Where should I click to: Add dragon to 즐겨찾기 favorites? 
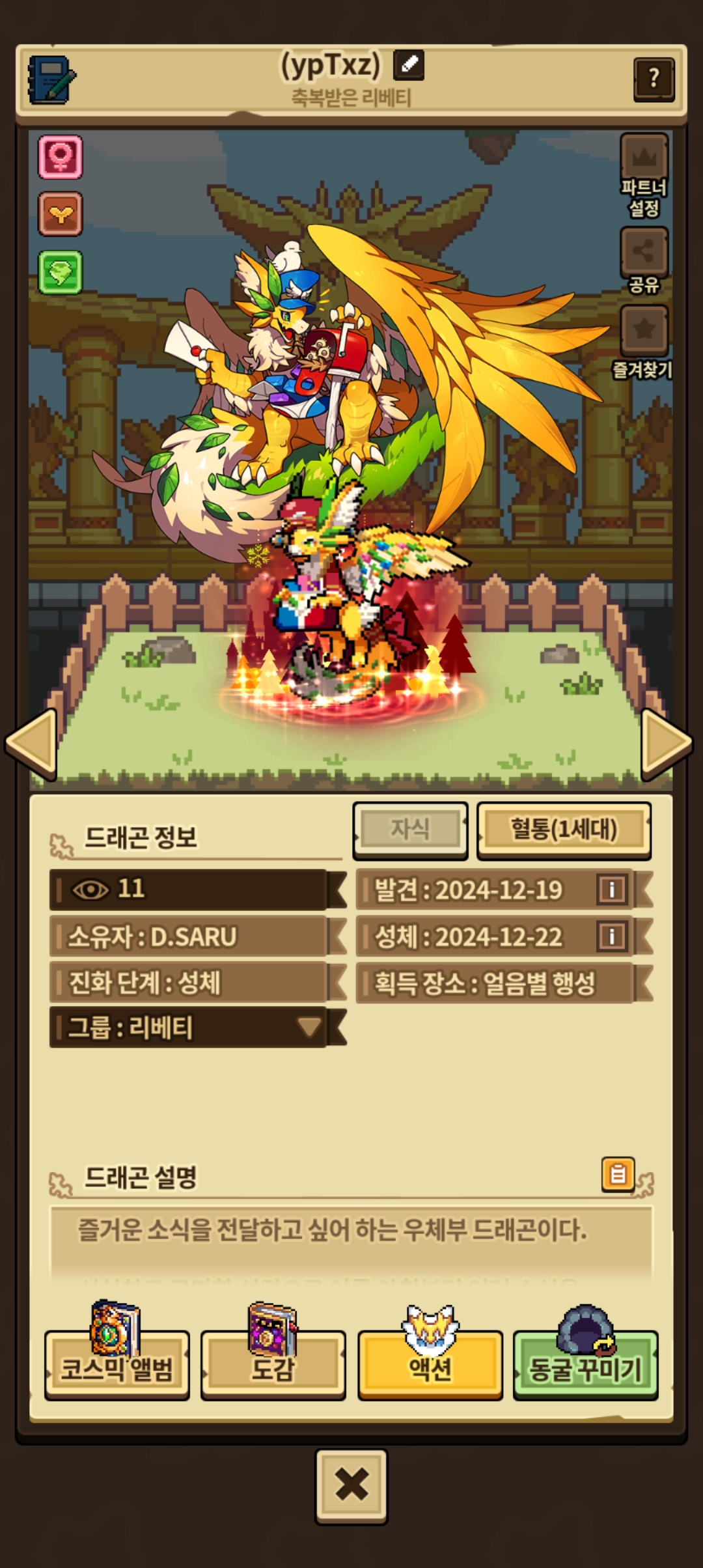pyautogui.click(x=643, y=343)
